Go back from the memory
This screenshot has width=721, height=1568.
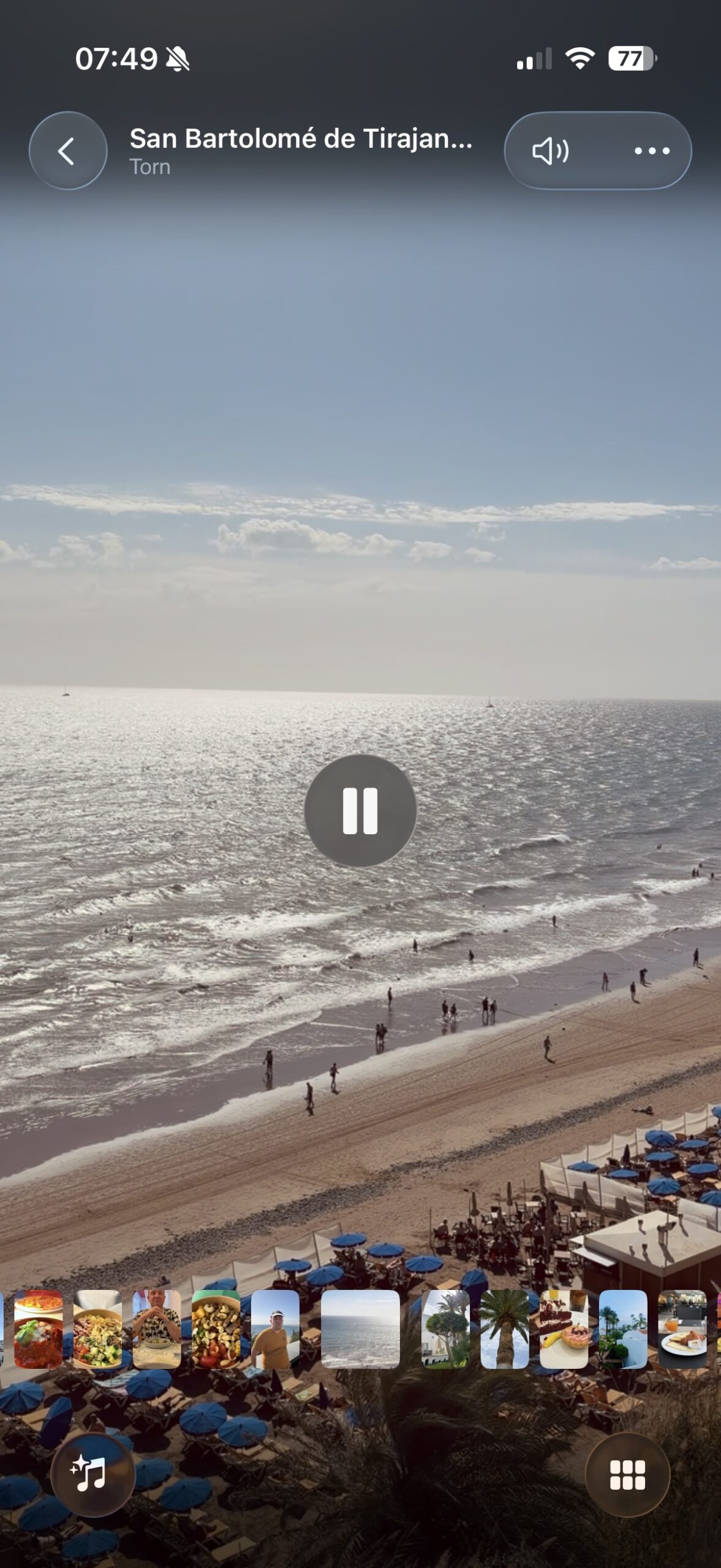67,151
